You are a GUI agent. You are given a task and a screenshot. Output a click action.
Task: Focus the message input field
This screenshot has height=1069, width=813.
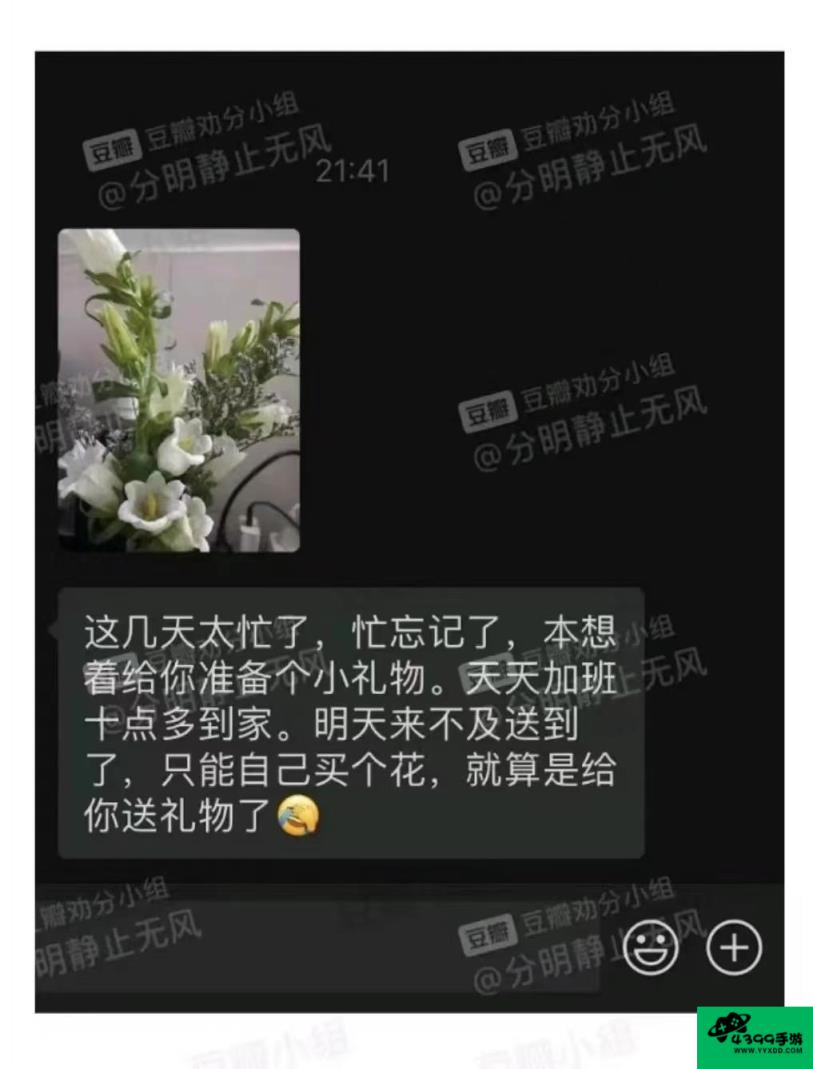pos(320,946)
